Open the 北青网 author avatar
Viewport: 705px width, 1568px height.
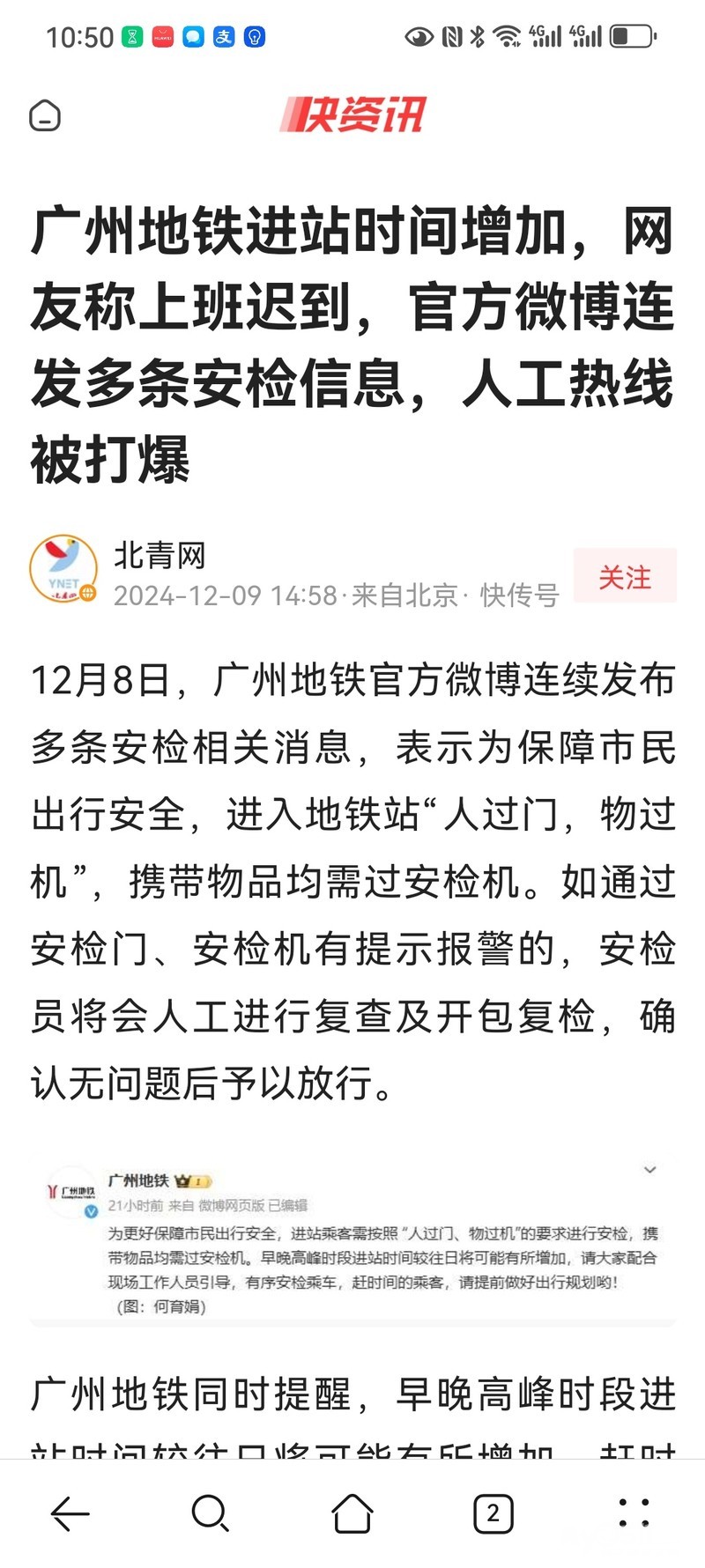click(x=63, y=569)
